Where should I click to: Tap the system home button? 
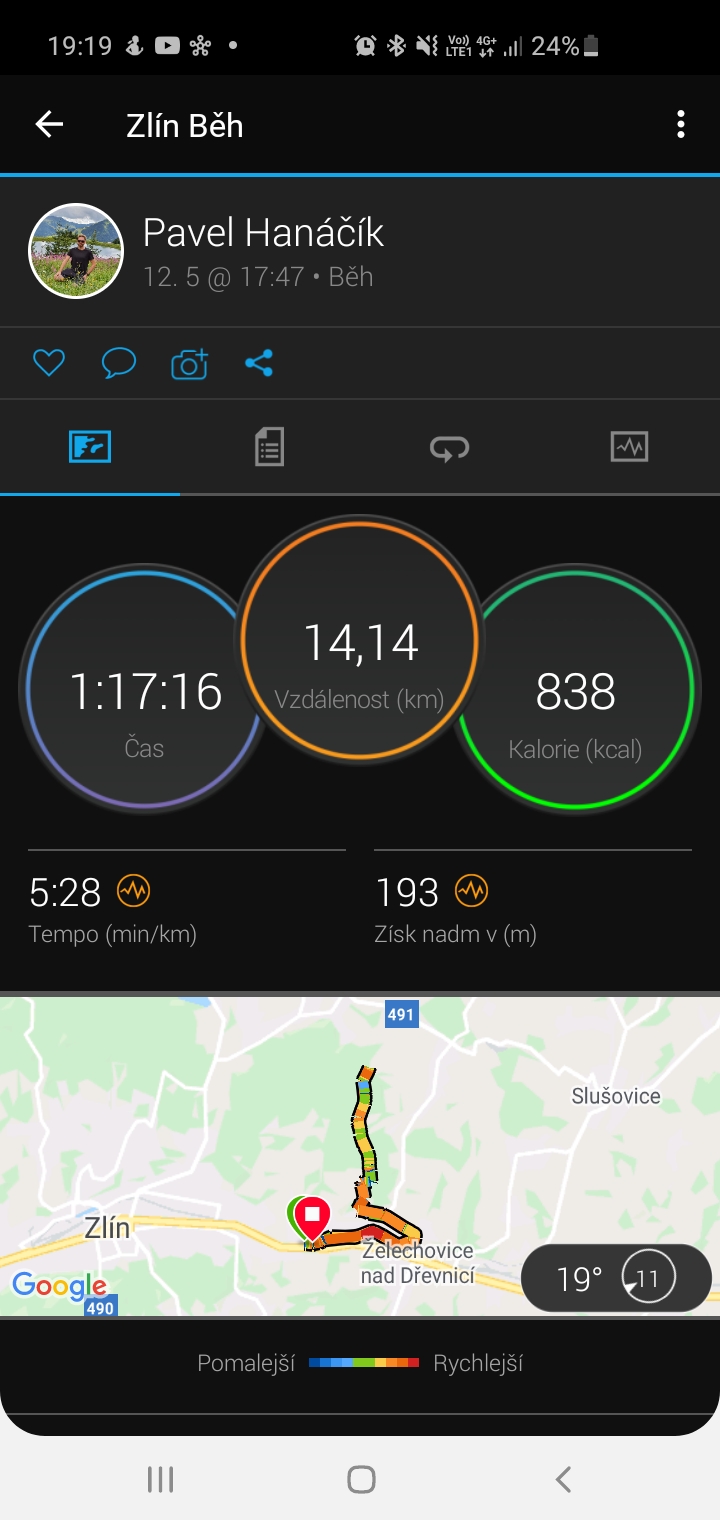(361, 1479)
